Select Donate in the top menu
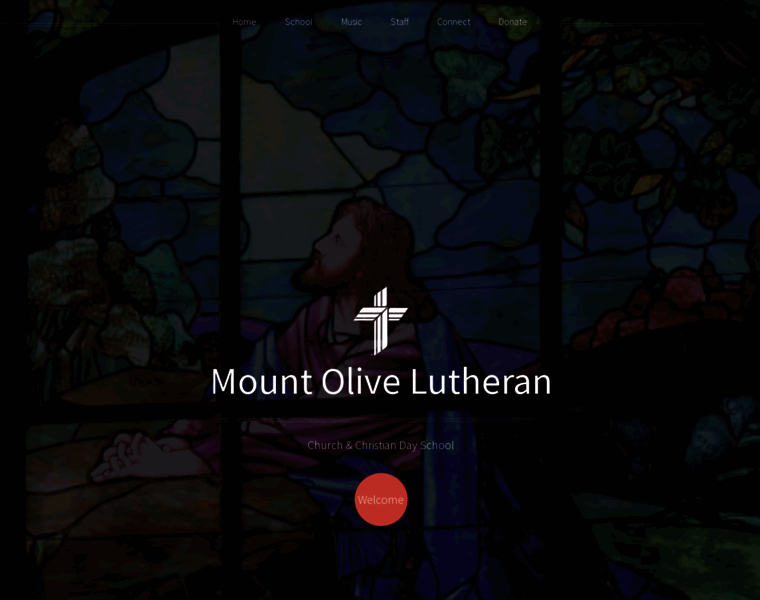The height and width of the screenshot is (600, 760). pos(512,22)
